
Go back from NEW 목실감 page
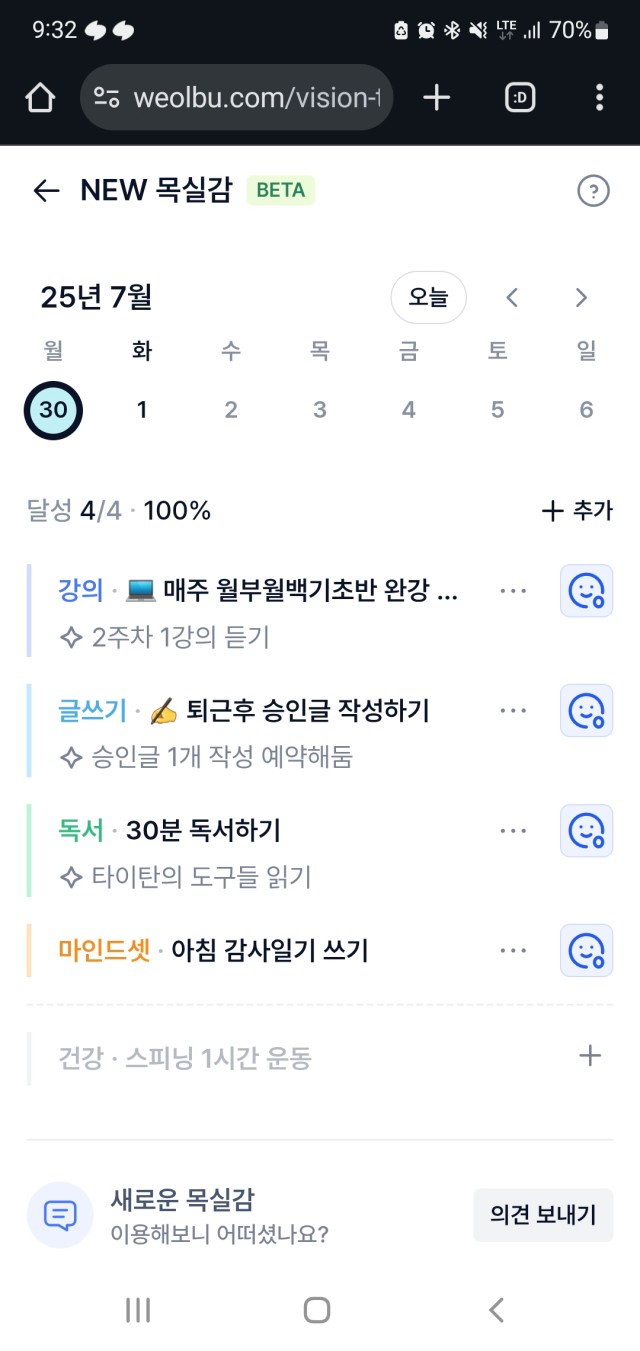coord(46,191)
